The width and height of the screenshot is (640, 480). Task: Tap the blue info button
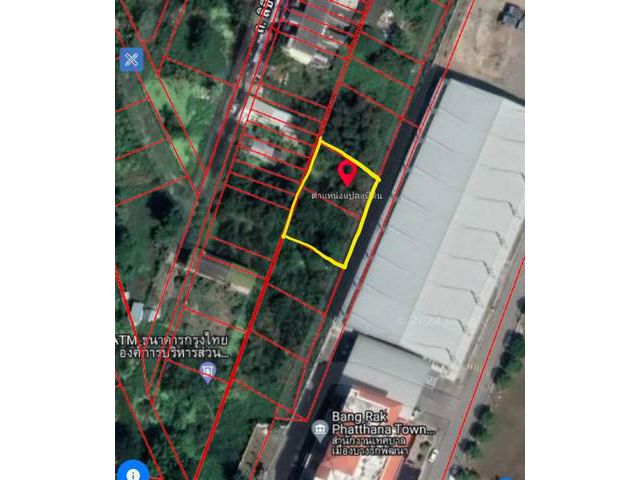click(132, 472)
